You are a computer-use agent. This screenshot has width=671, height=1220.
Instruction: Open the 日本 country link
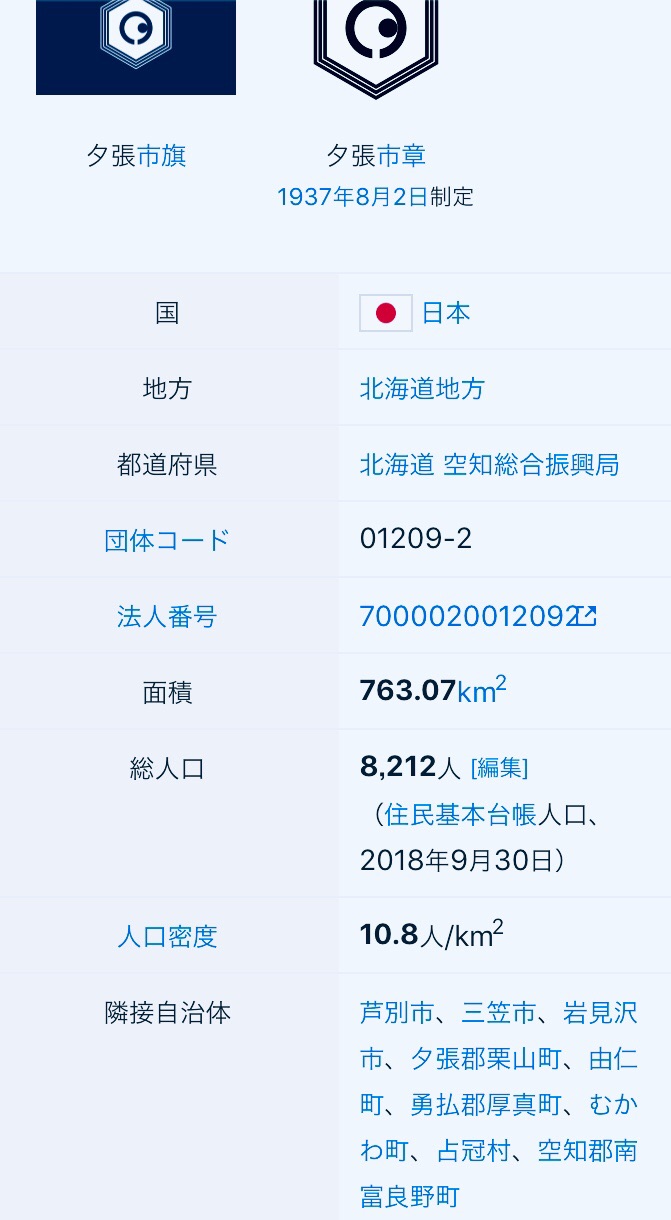pyautogui.click(x=446, y=313)
